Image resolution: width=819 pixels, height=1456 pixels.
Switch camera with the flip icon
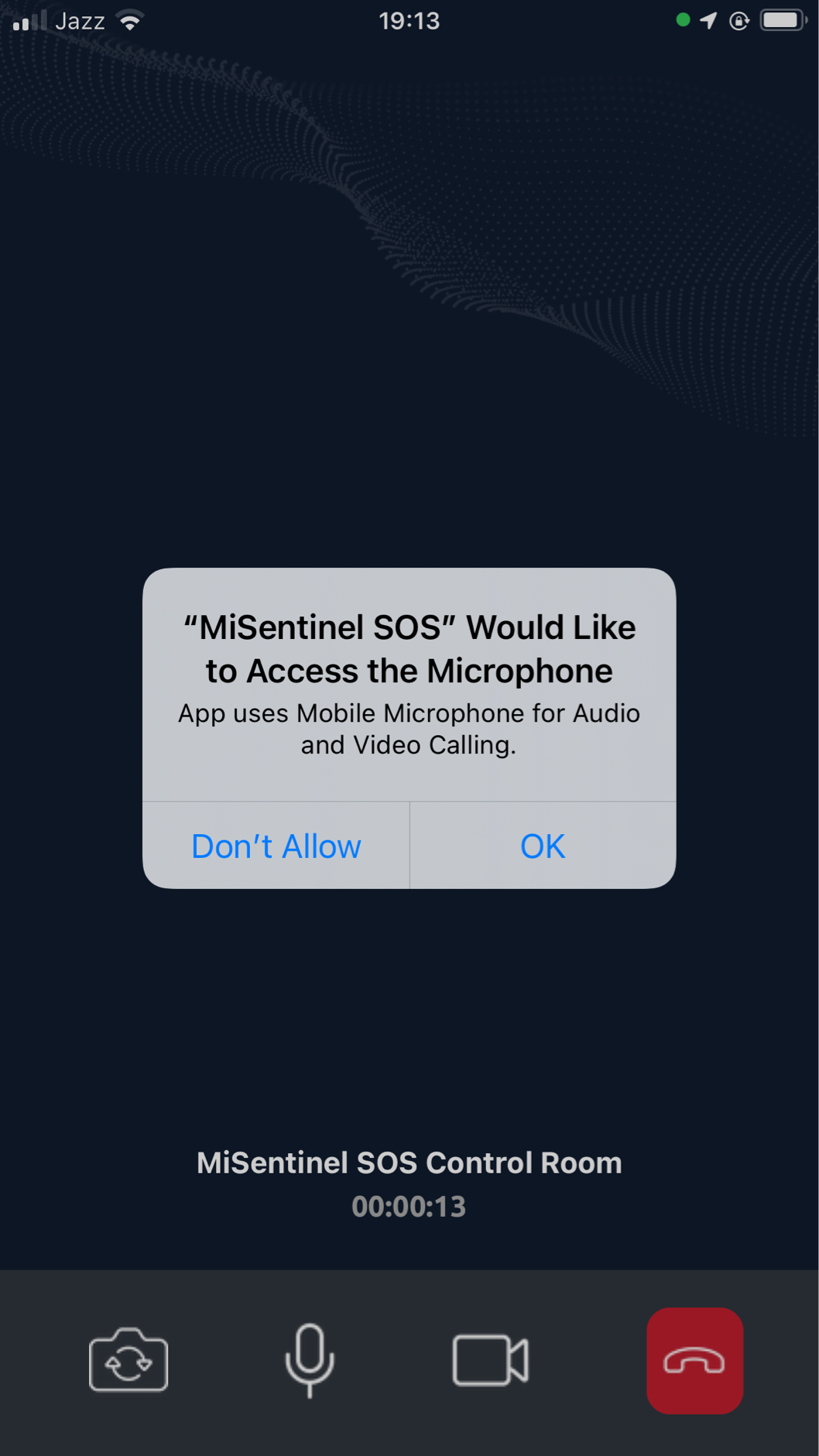click(x=129, y=1361)
